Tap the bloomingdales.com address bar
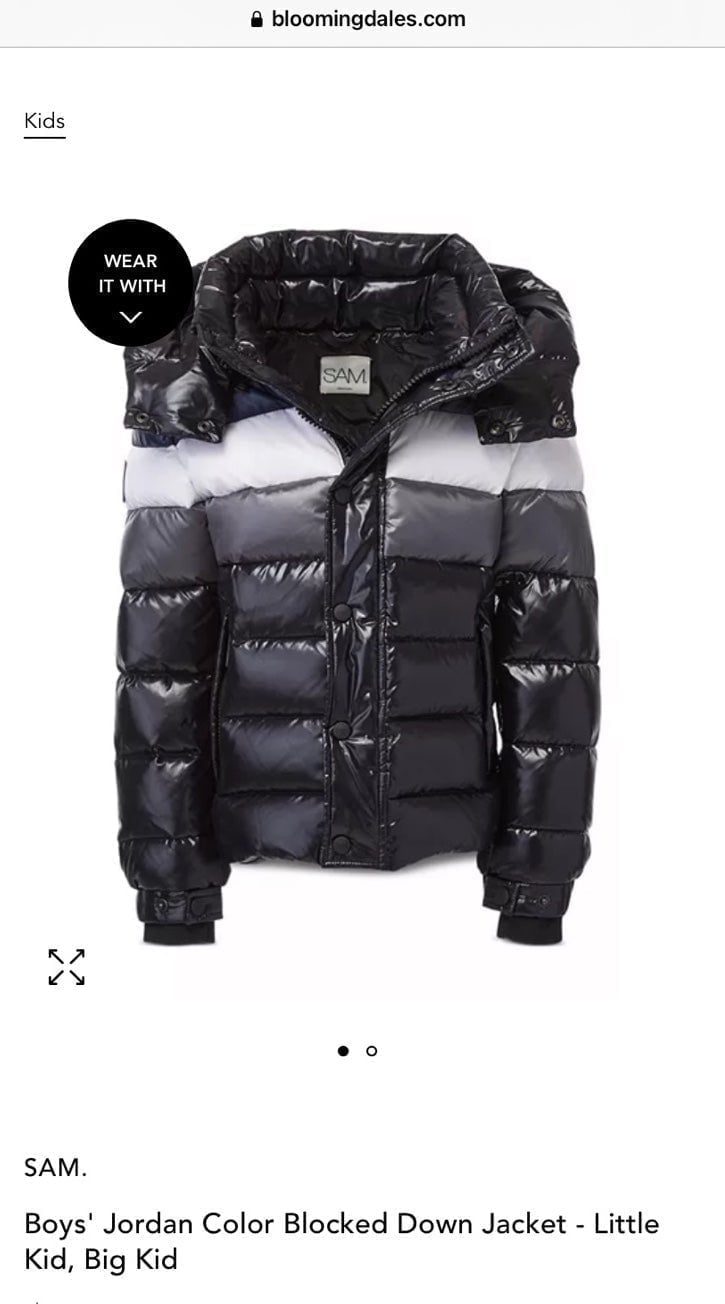This screenshot has height=1304, width=725. [x=362, y=19]
